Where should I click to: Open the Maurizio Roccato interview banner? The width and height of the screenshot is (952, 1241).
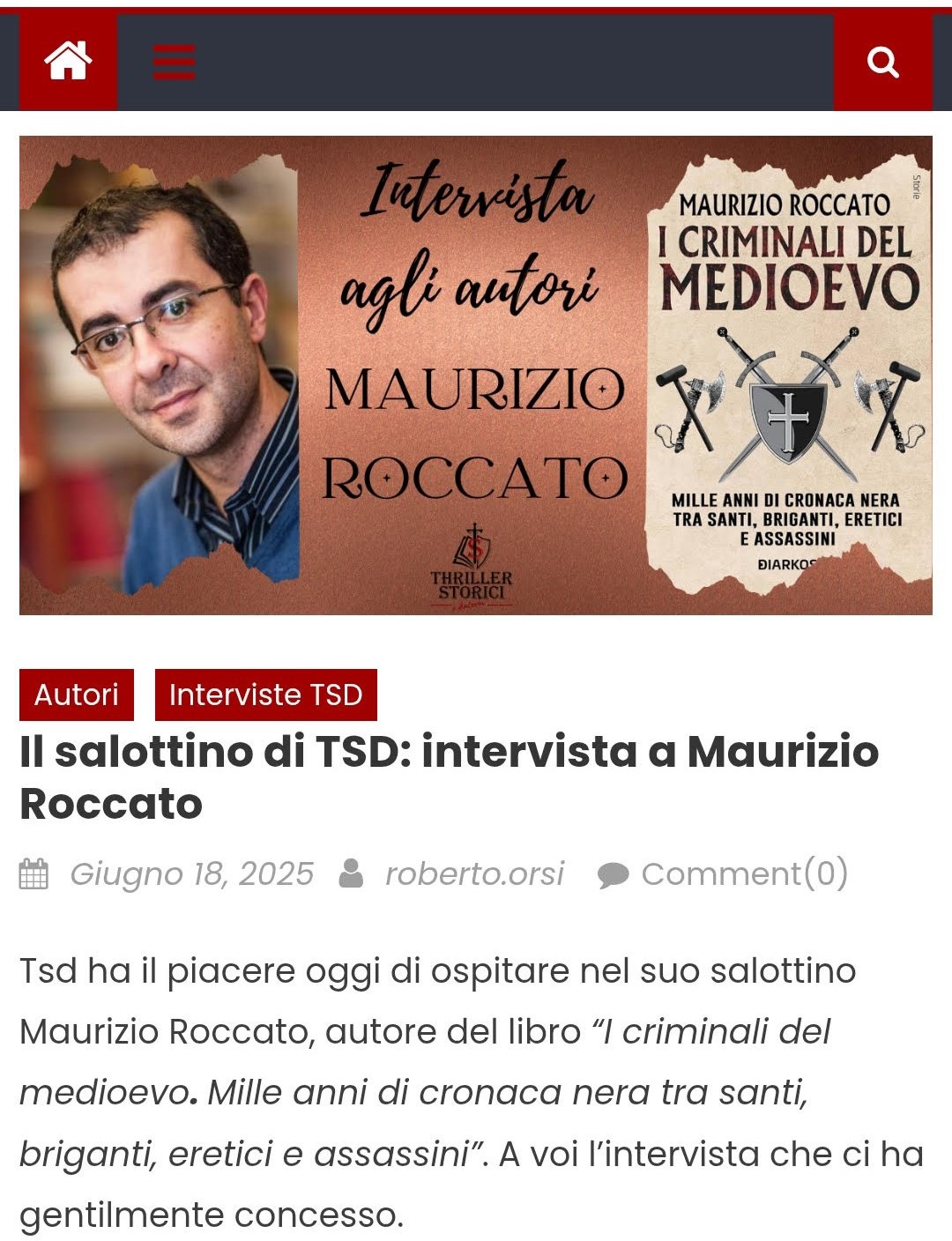pos(475,375)
